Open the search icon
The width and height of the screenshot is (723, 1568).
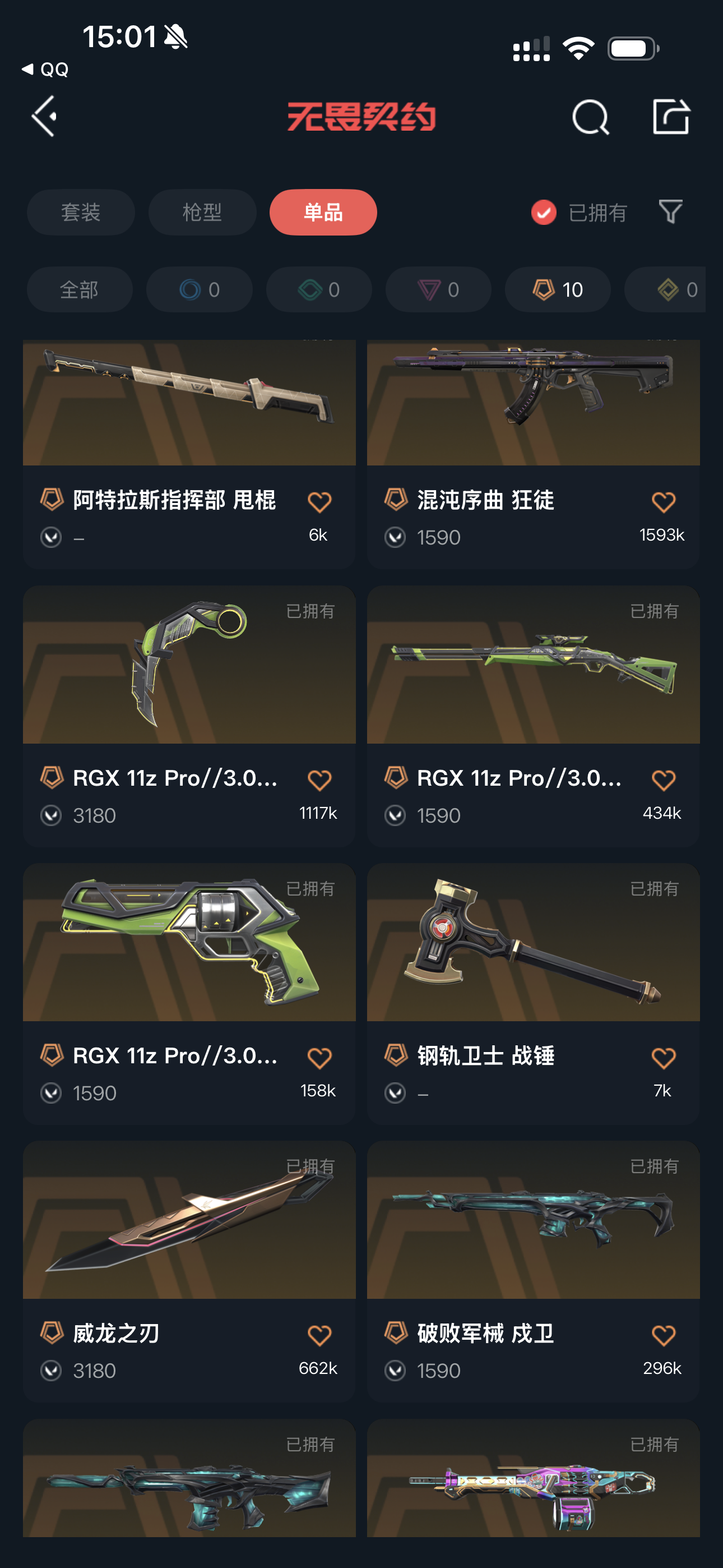[x=590, y=117]
